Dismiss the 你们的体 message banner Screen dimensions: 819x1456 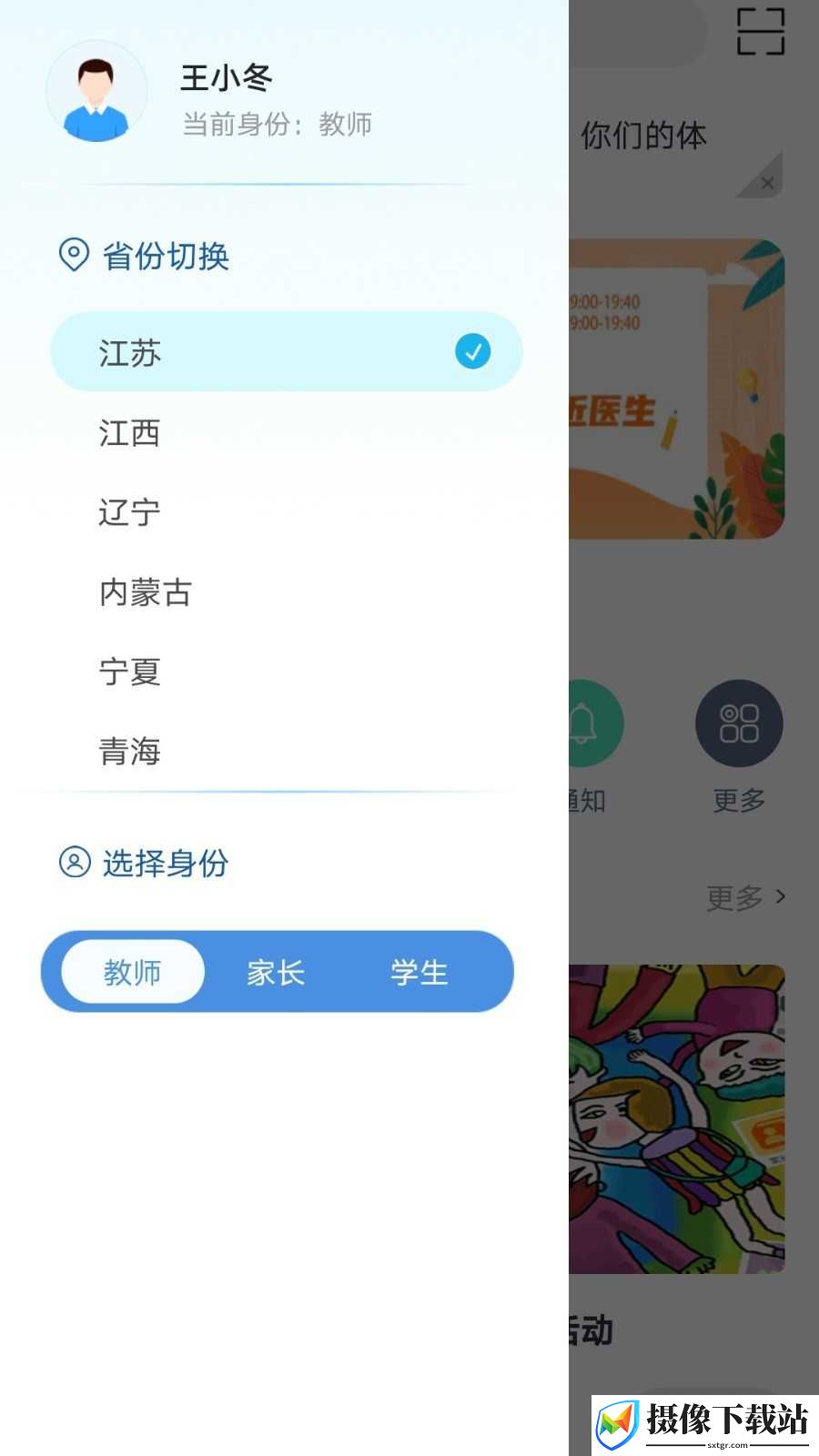pyautogui.click(x=767, y=183)
